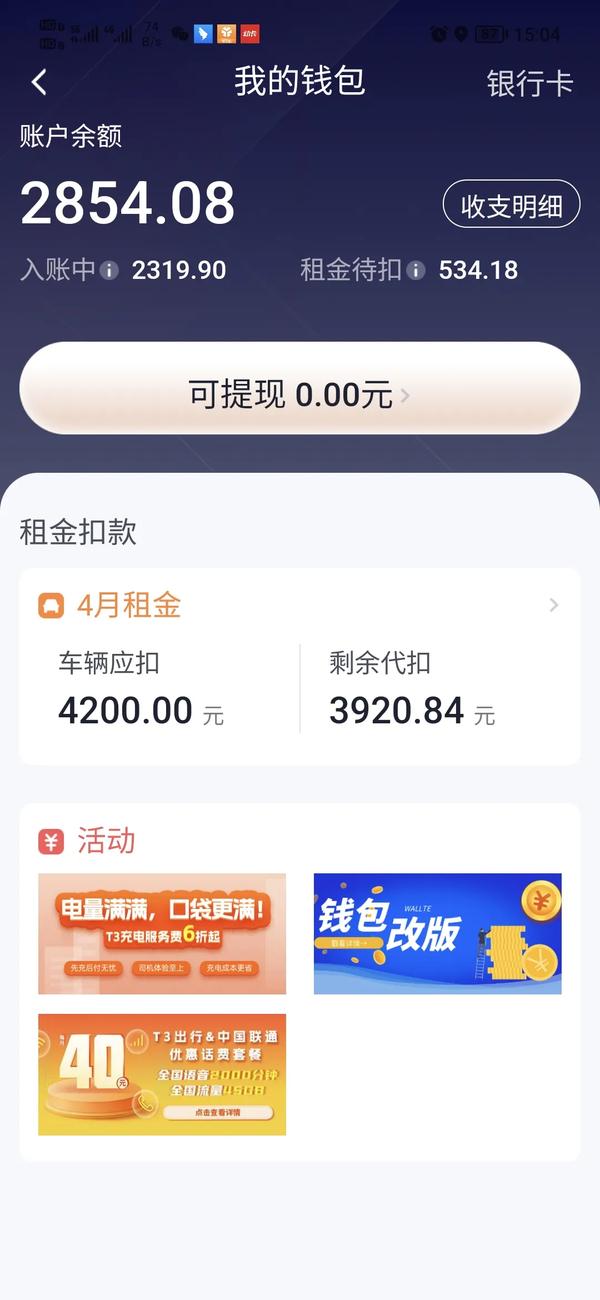Open 银行卡 page
Viewport: 600px width, 1300px height.
point(529,83)
